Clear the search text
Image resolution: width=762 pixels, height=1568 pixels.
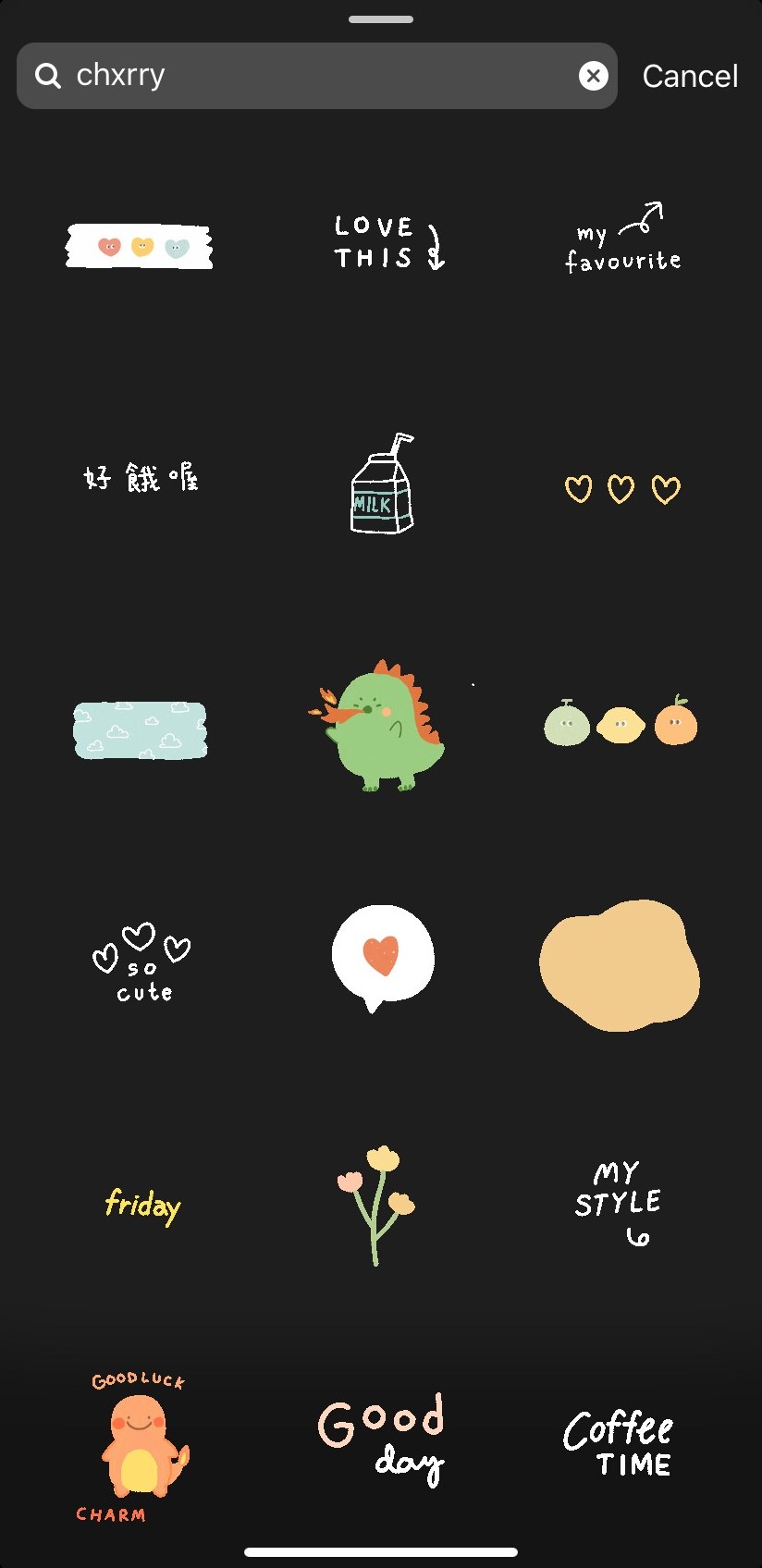coord(594,76)
